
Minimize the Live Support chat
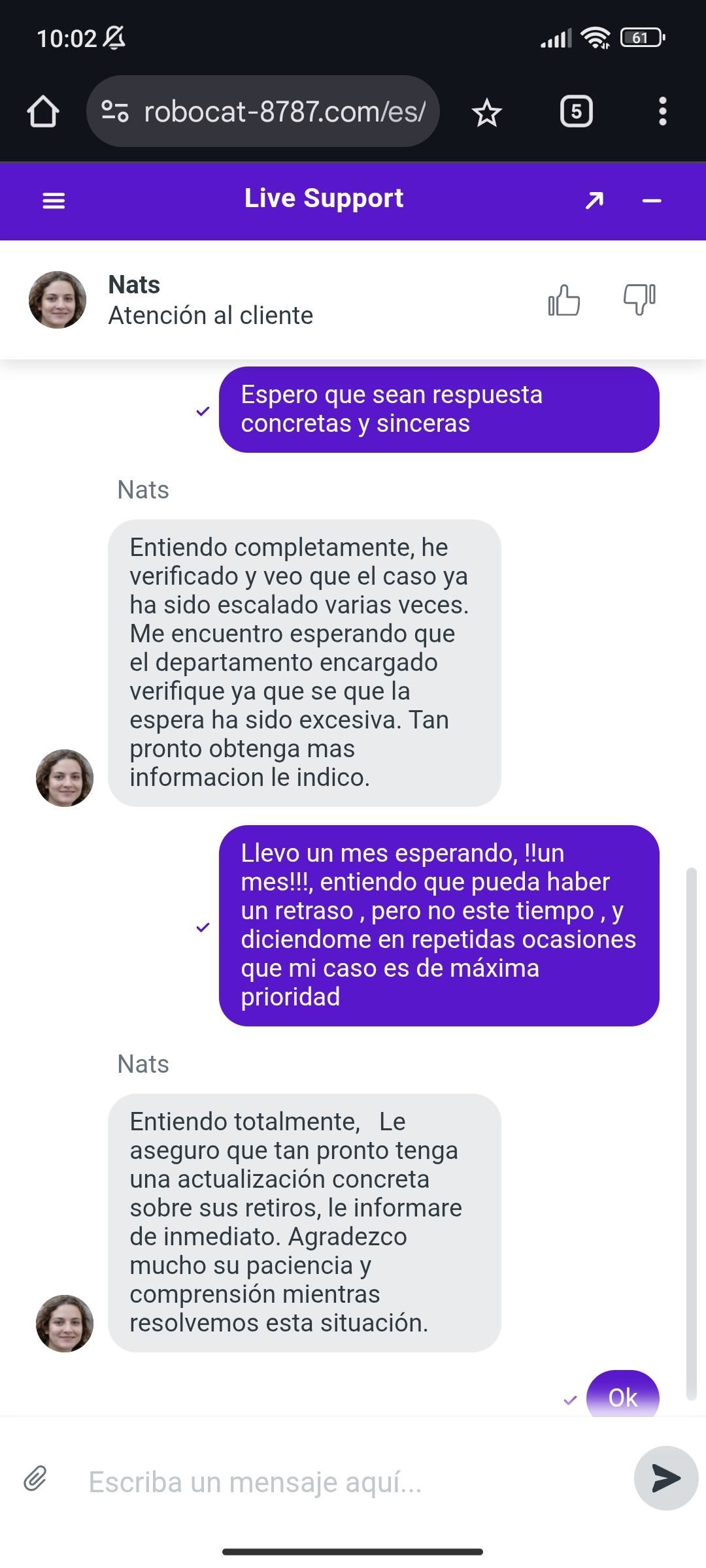[x=652, y=201]
